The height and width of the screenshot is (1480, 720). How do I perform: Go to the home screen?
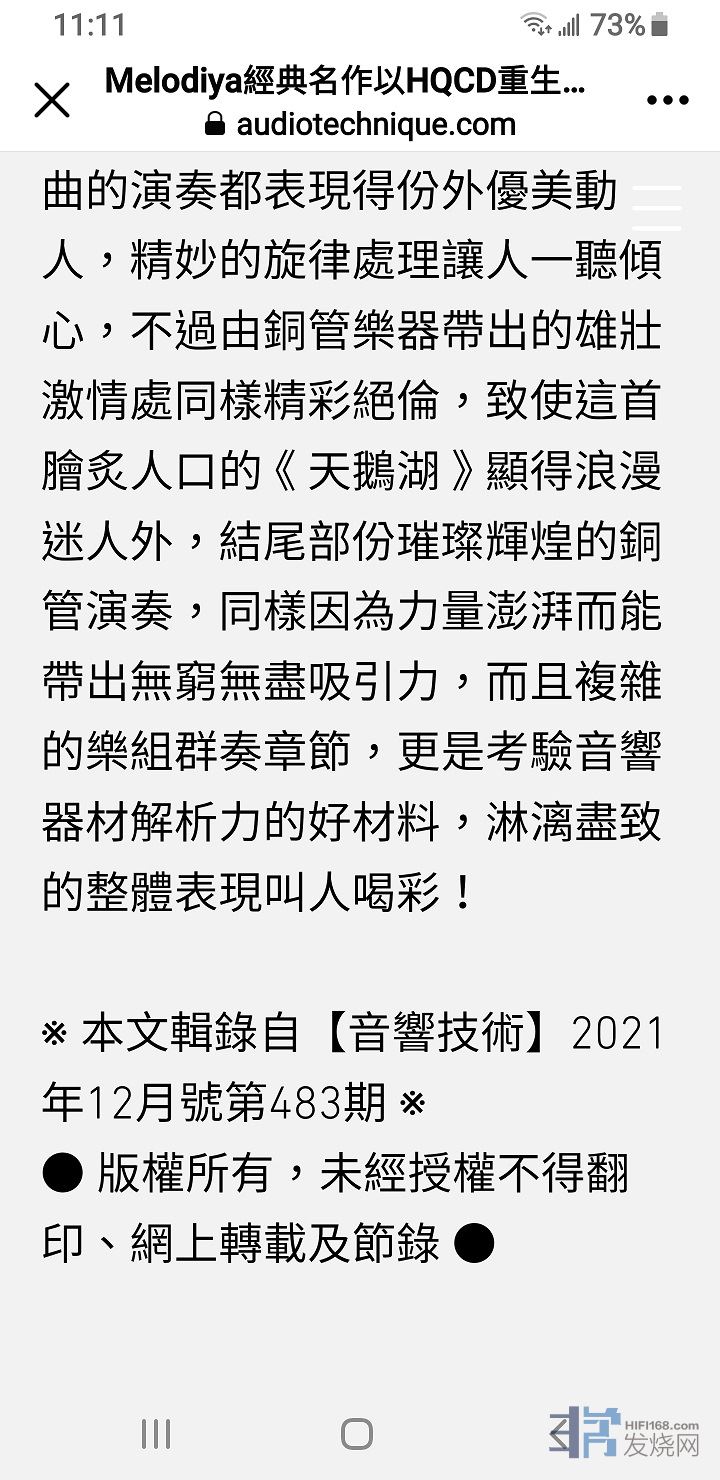tap(357, 1434)
